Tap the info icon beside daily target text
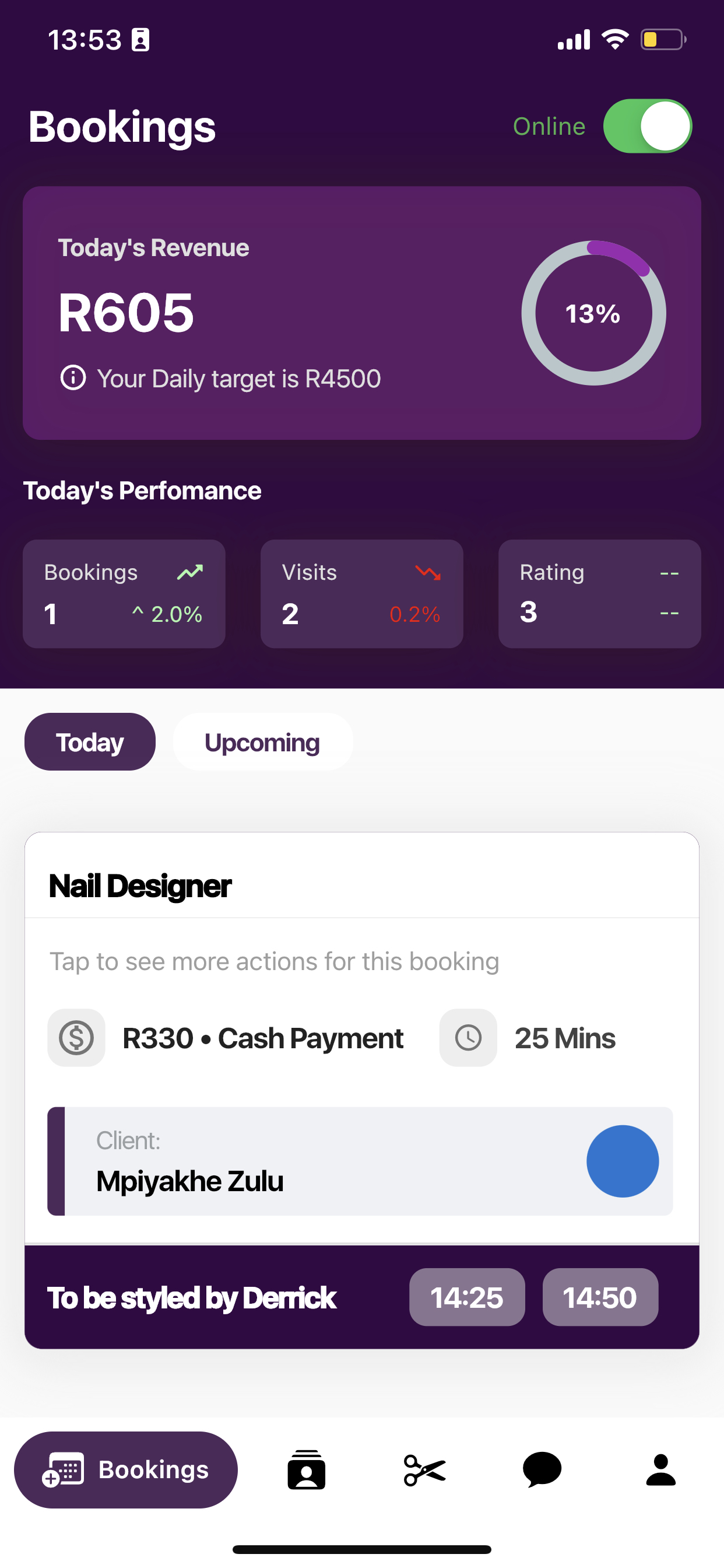Screen dimensions: 724x1568 73,378
